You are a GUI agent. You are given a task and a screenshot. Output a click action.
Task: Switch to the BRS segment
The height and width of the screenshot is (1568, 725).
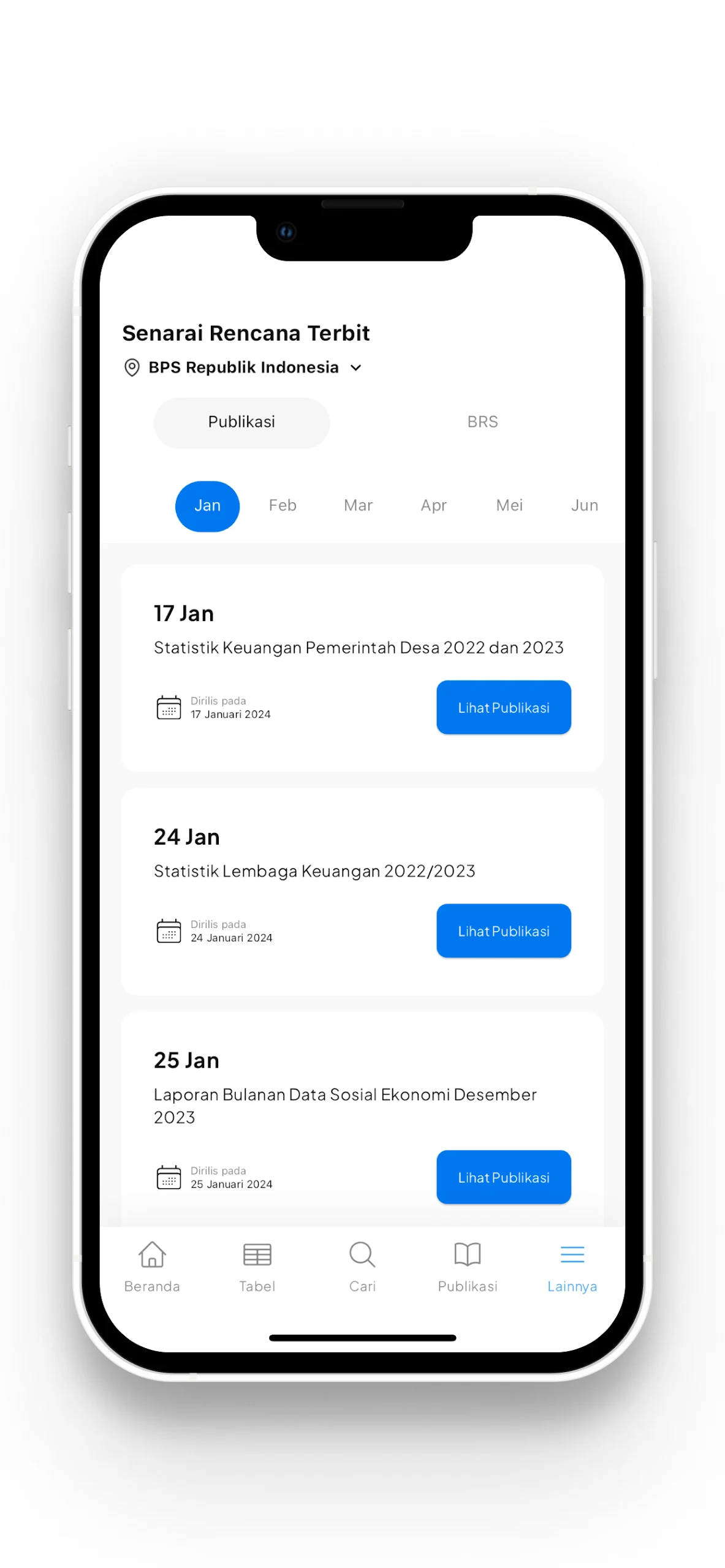coord(482,423)
